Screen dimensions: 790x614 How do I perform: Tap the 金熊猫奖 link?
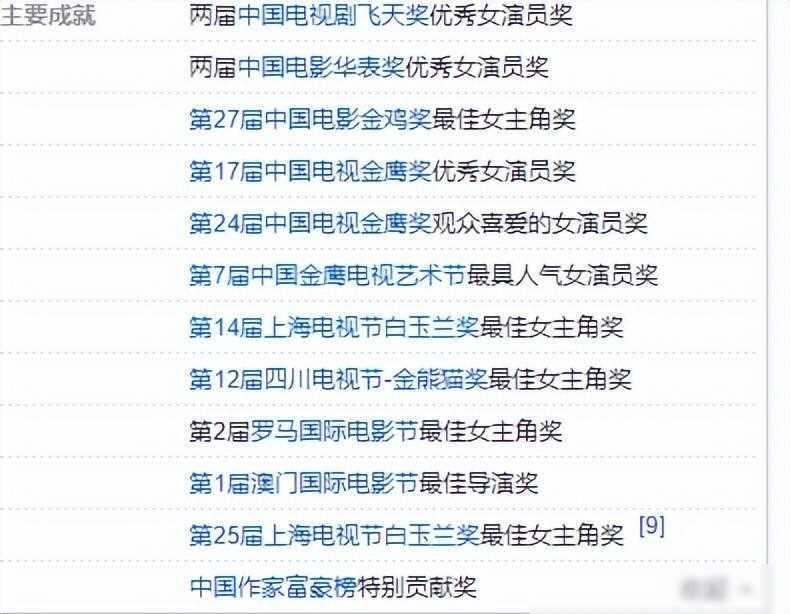[440, 379]
